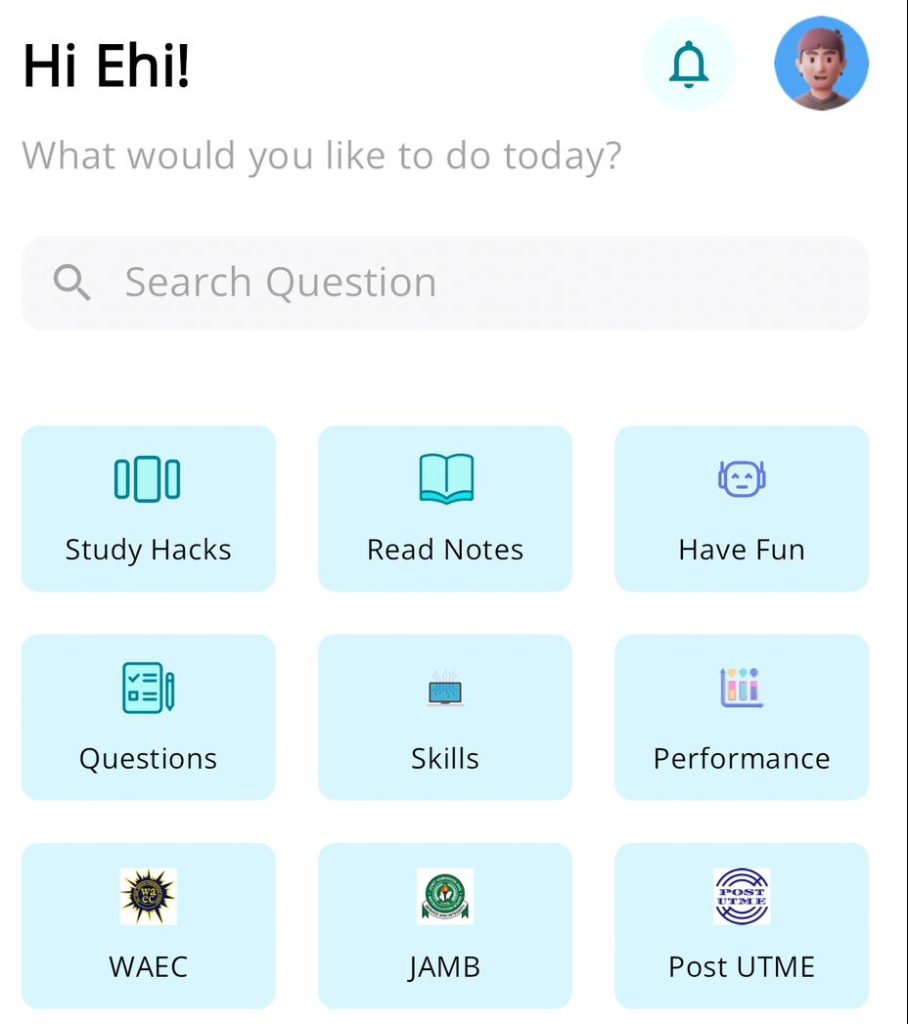Select the JAMB practice card
This screenshot has height=1024, width=908.
pyautogui.click(x=445, y=925)
